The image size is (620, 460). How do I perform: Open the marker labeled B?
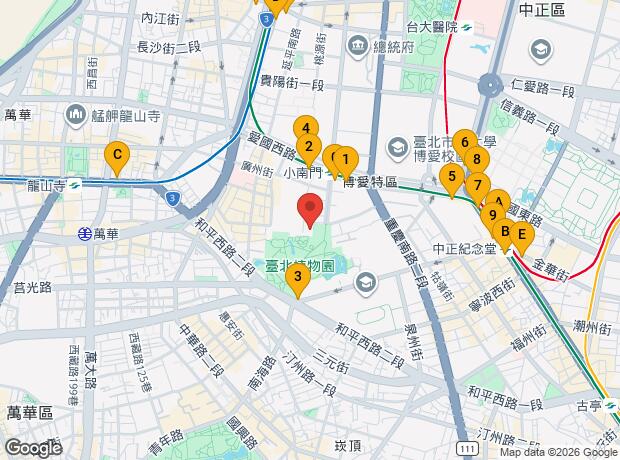coord(505,233)
